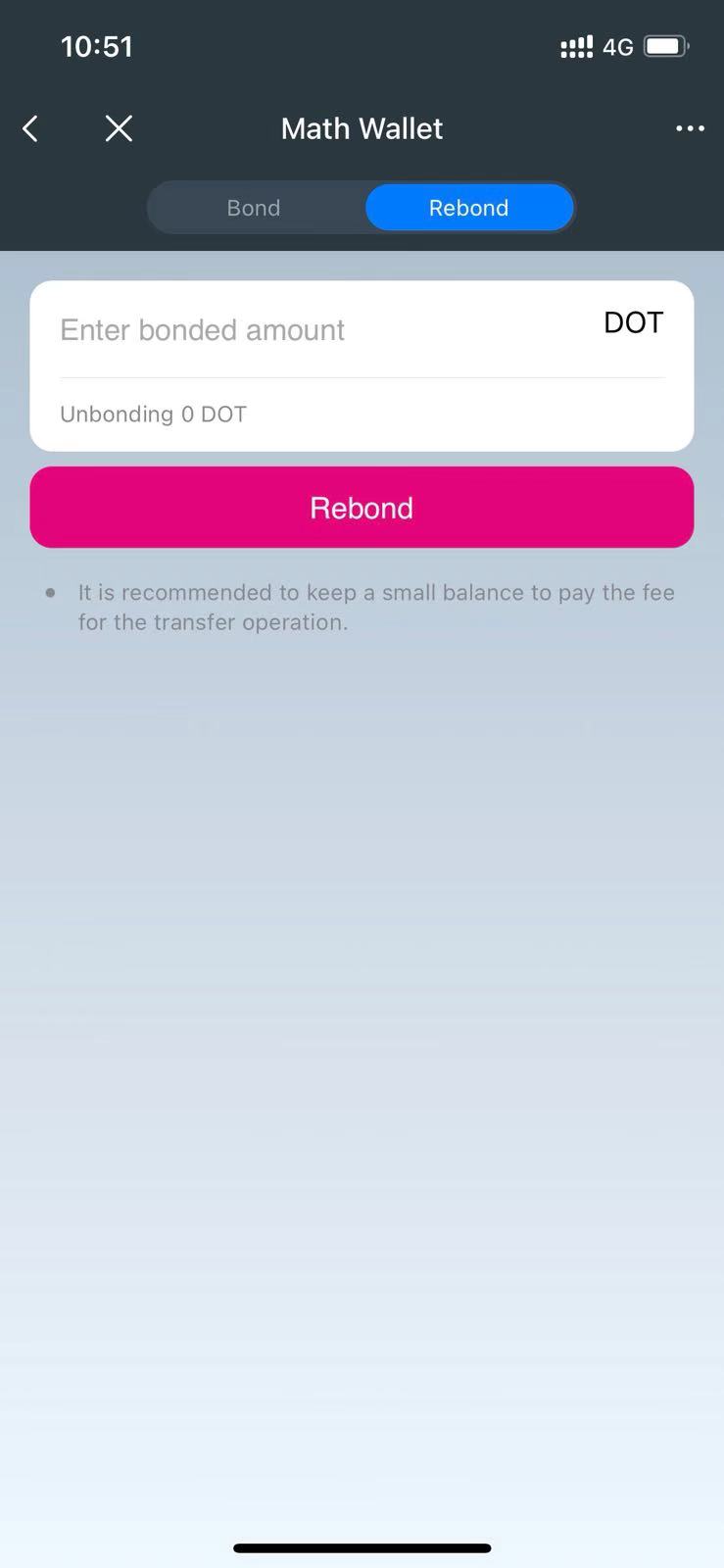Viewport: 724px width, 1568px height.
Task: Go back using the back arrow
Action: (x=30, y=128)
